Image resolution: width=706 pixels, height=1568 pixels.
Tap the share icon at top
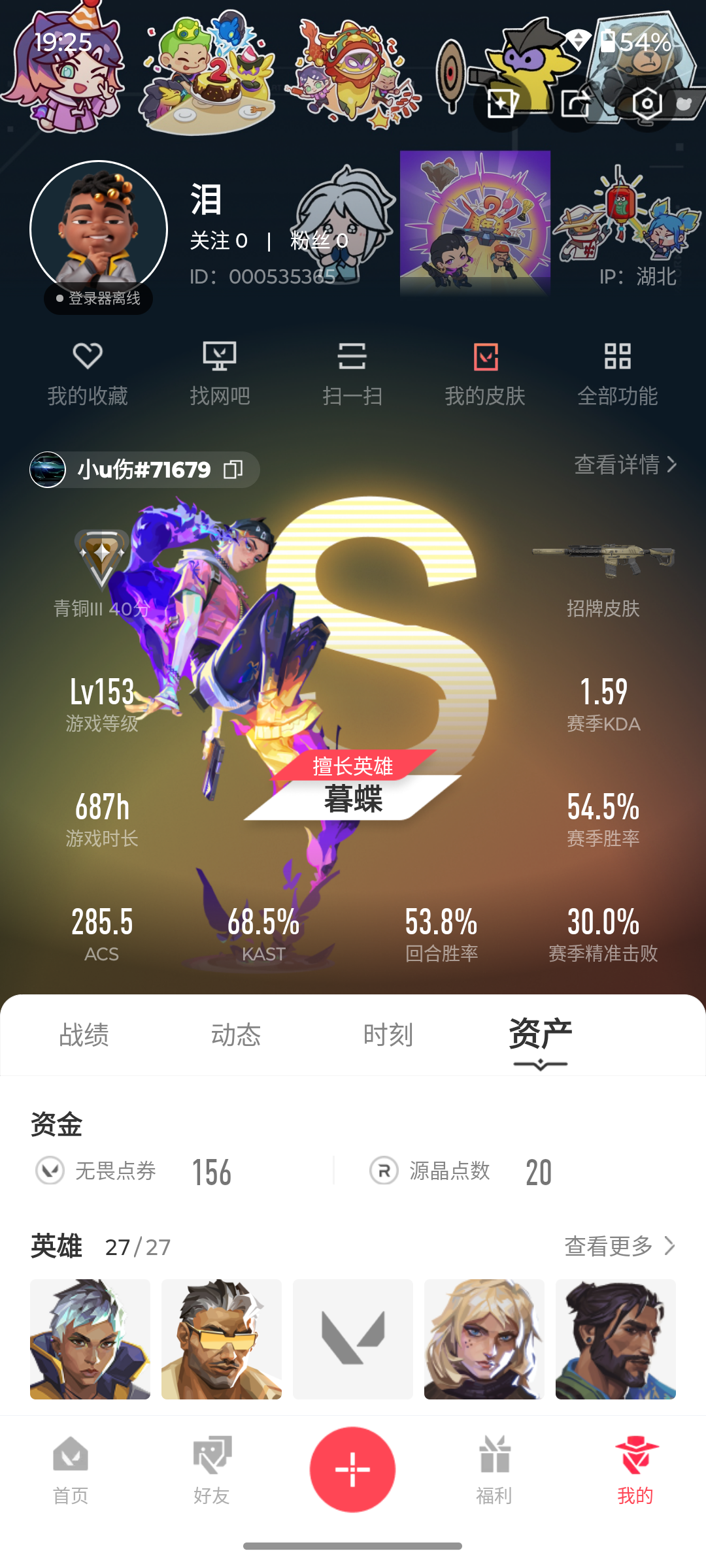pyautogui.click(x=575, y=103)
